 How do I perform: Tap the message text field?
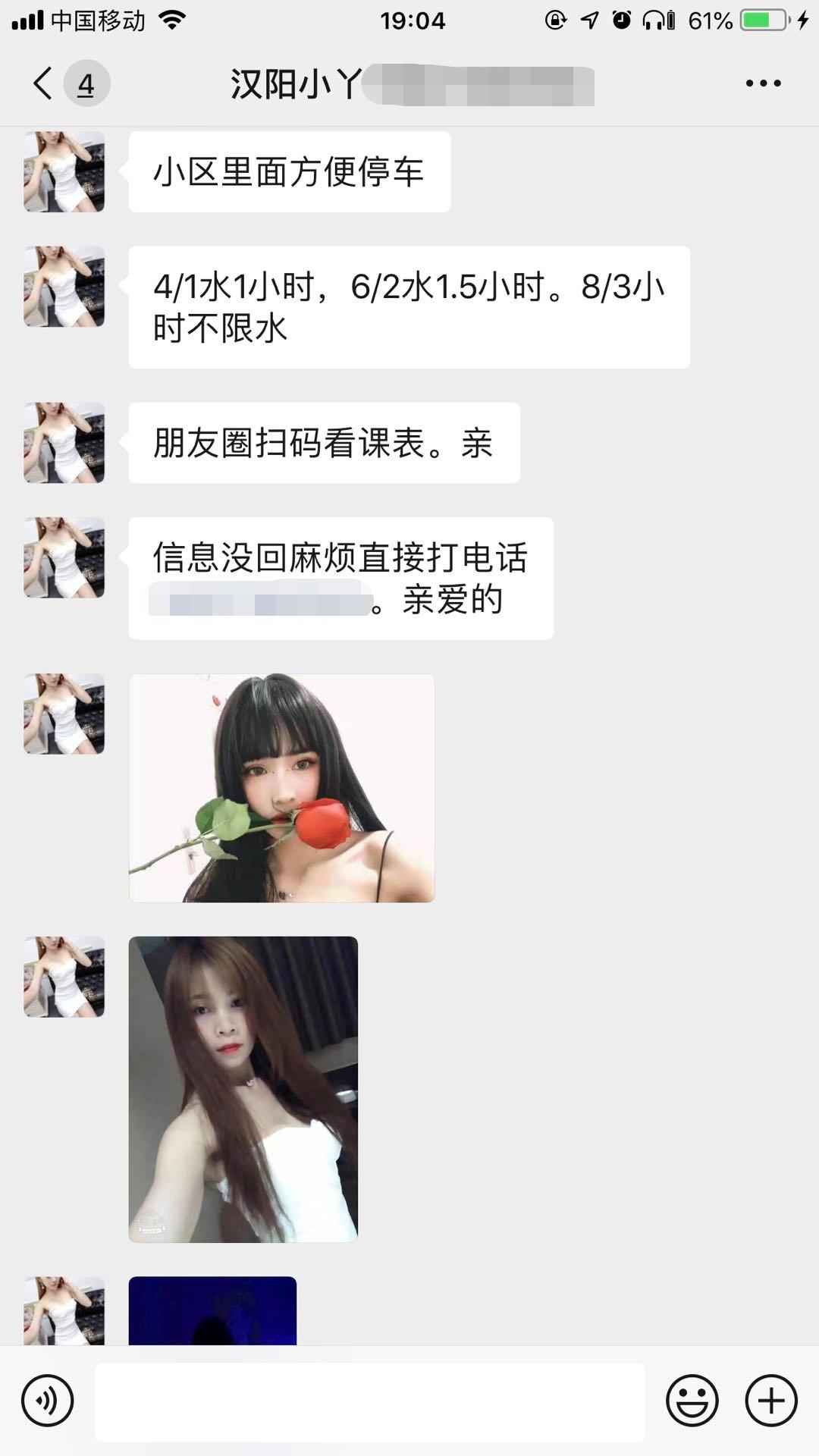click(369, 1401)
